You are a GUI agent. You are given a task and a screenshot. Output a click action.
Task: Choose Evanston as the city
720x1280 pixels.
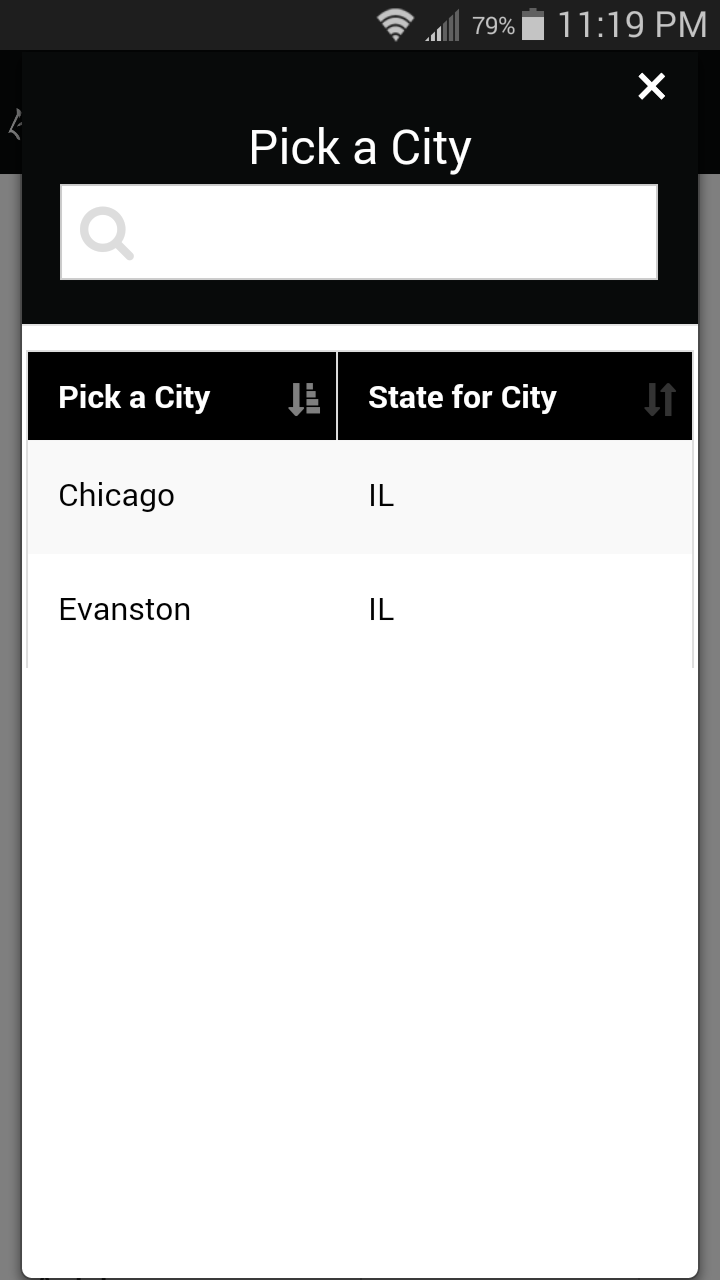point(125,610)
